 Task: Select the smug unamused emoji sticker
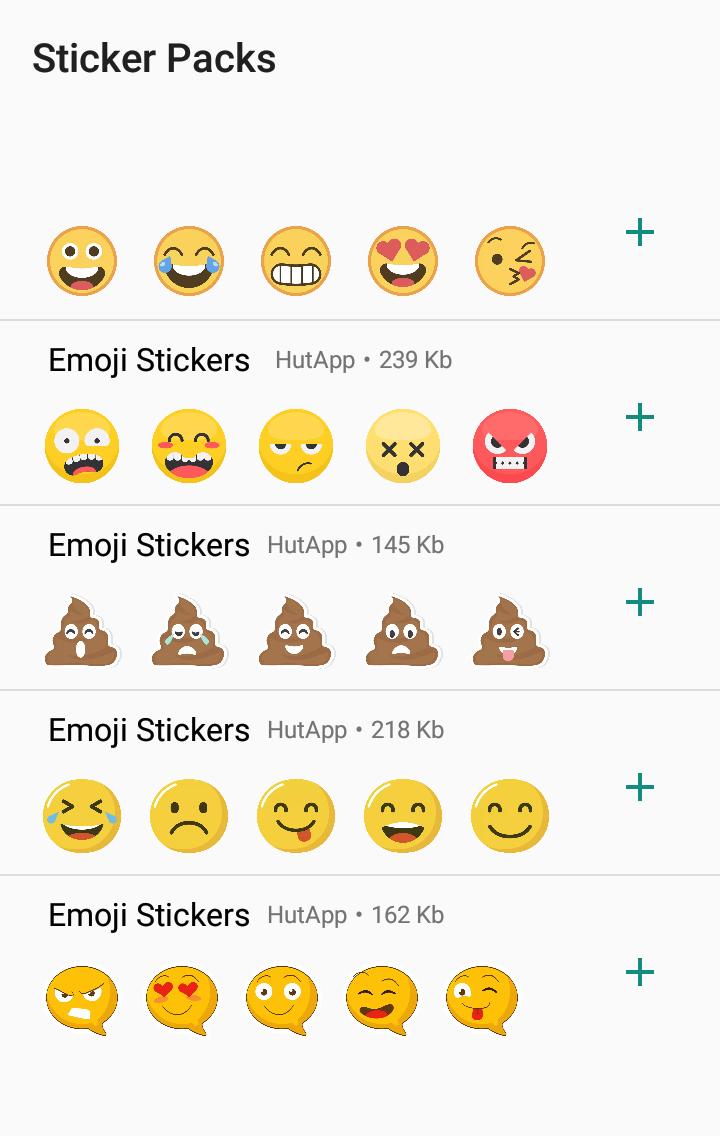coord(296,447)
